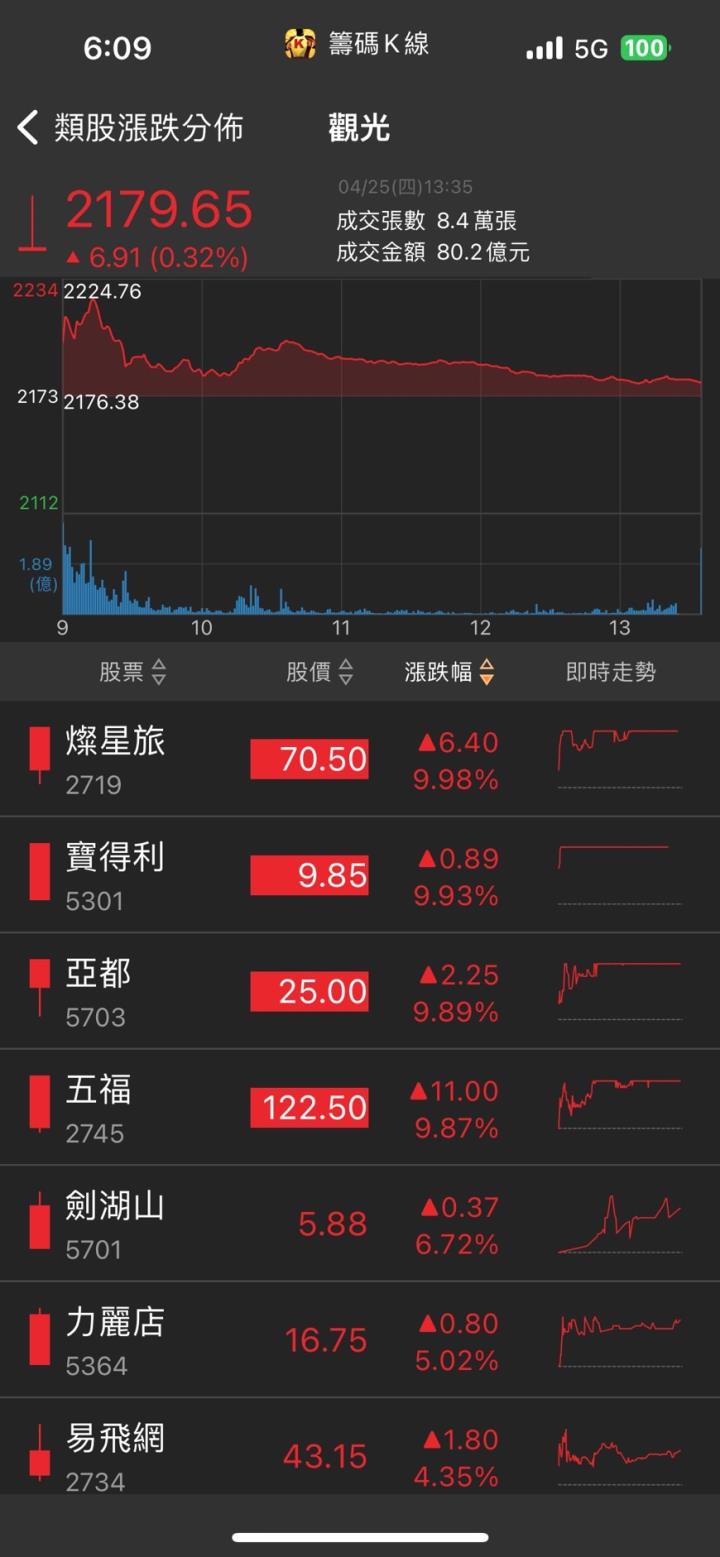Open 力麗店 mini trend chart
Viewport: 720px width, 1557px height.
618,1339
